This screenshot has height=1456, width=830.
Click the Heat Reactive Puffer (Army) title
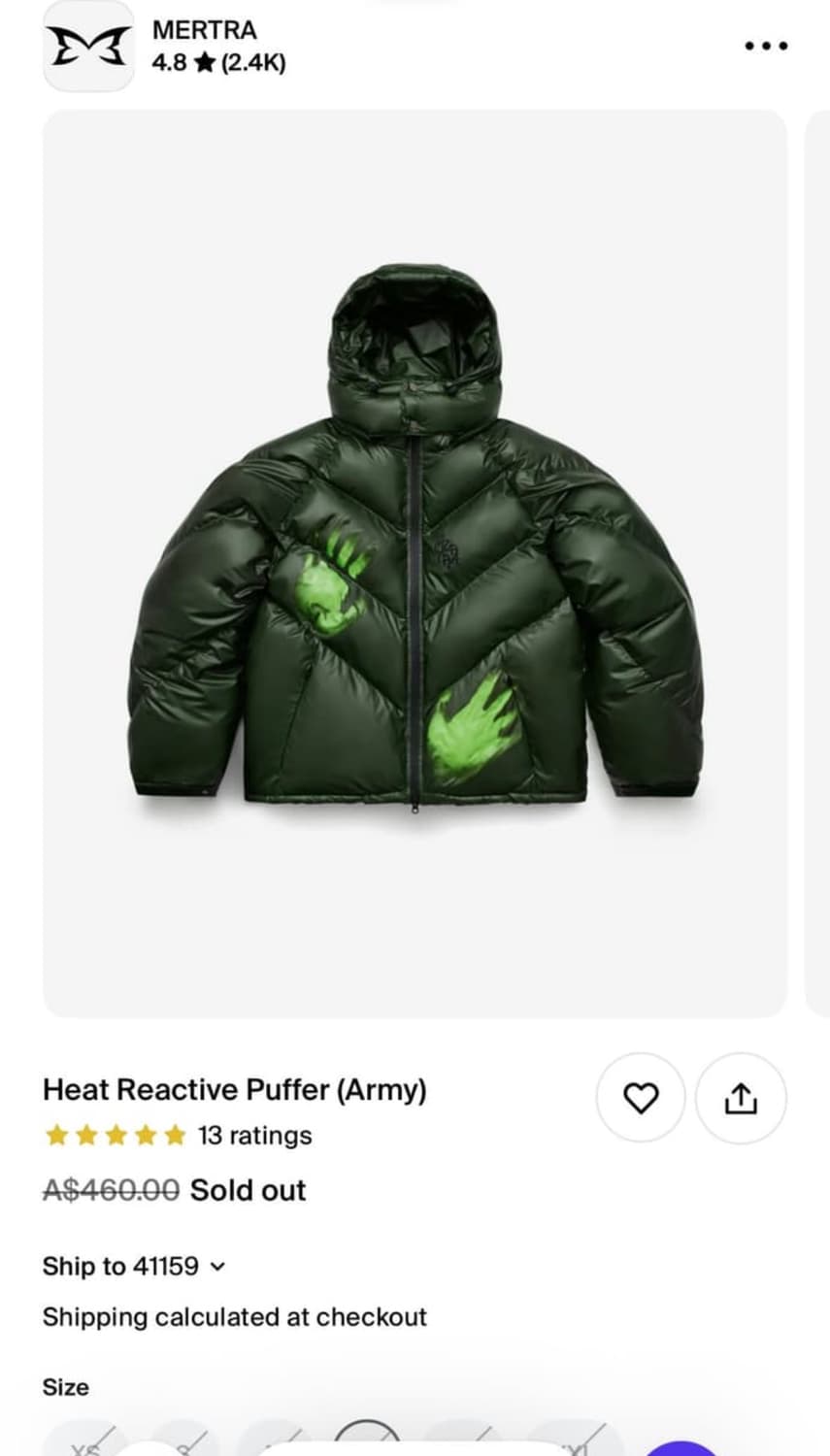tap(236, 1089)
